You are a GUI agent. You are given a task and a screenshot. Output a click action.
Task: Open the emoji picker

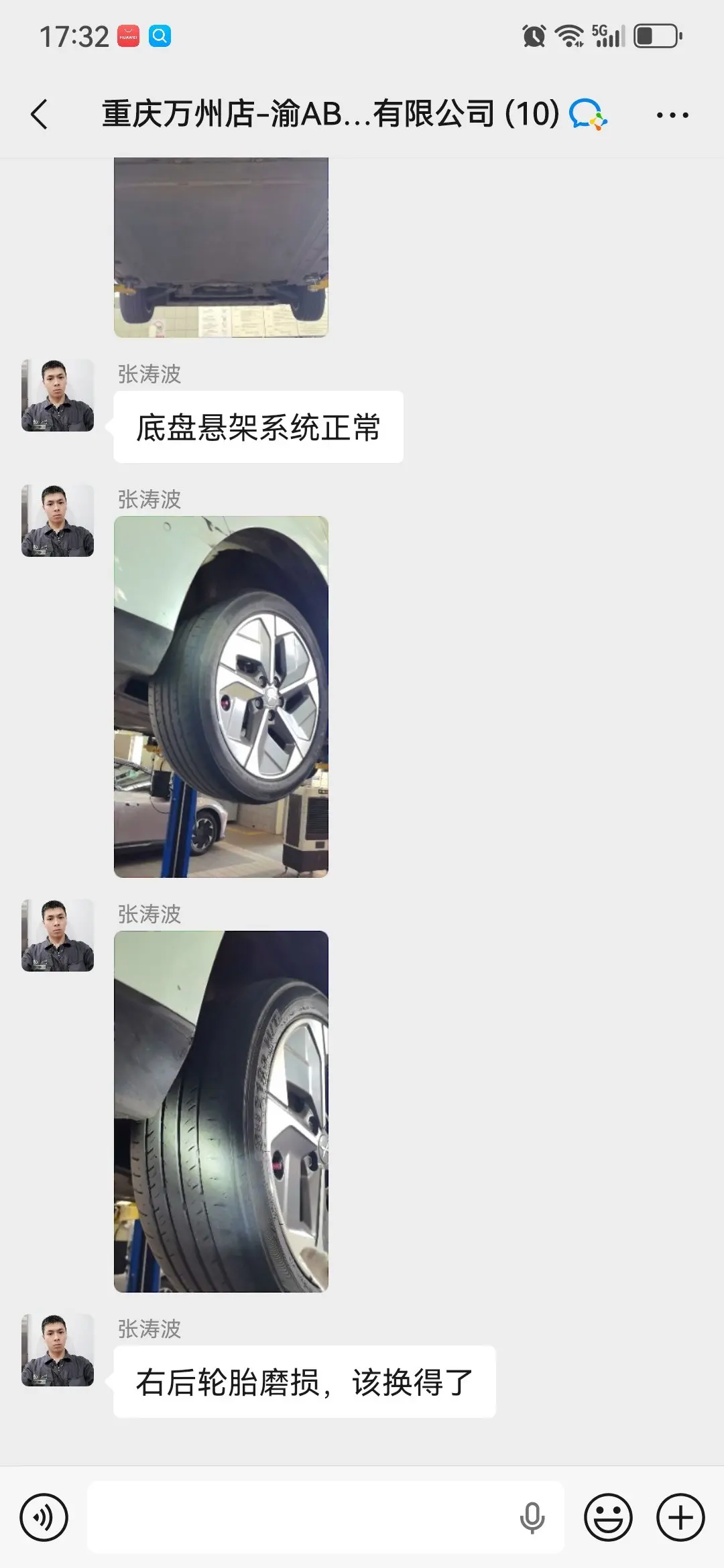[x=609, y=1518]
